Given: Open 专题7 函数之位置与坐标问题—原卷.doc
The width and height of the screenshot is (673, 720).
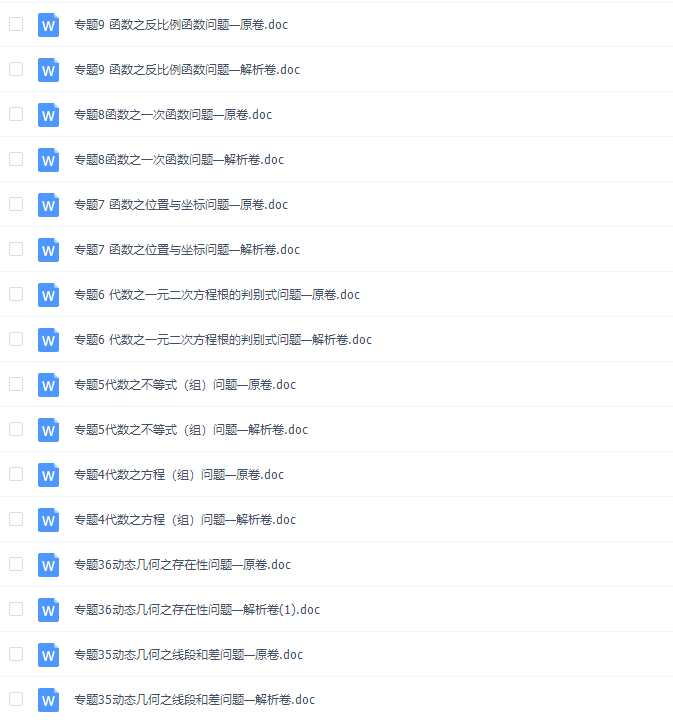Looking at the screenshot, I should click(x=180, y=205).
